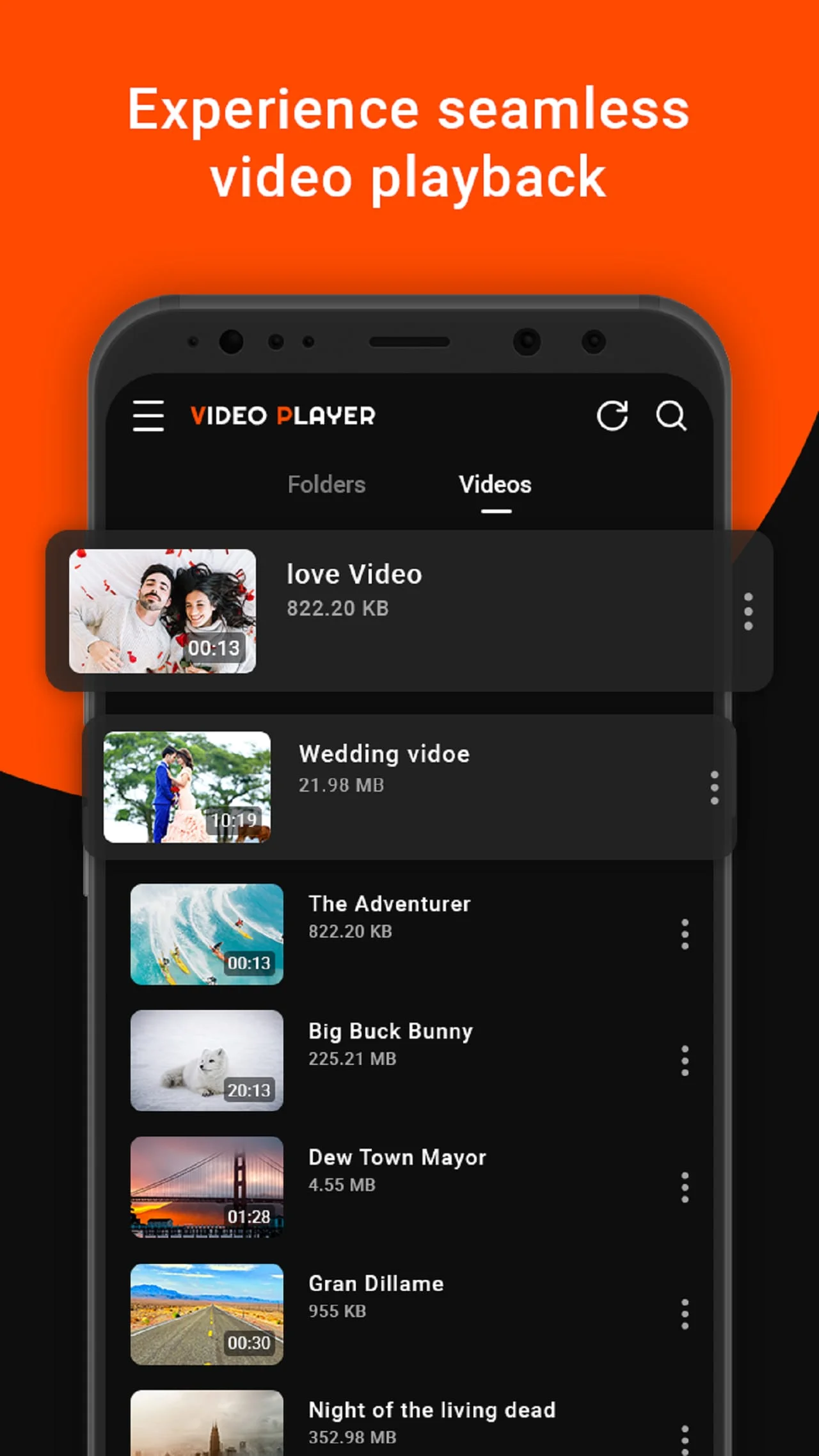Open options menu for The Adventurer

tap(684, 934)
